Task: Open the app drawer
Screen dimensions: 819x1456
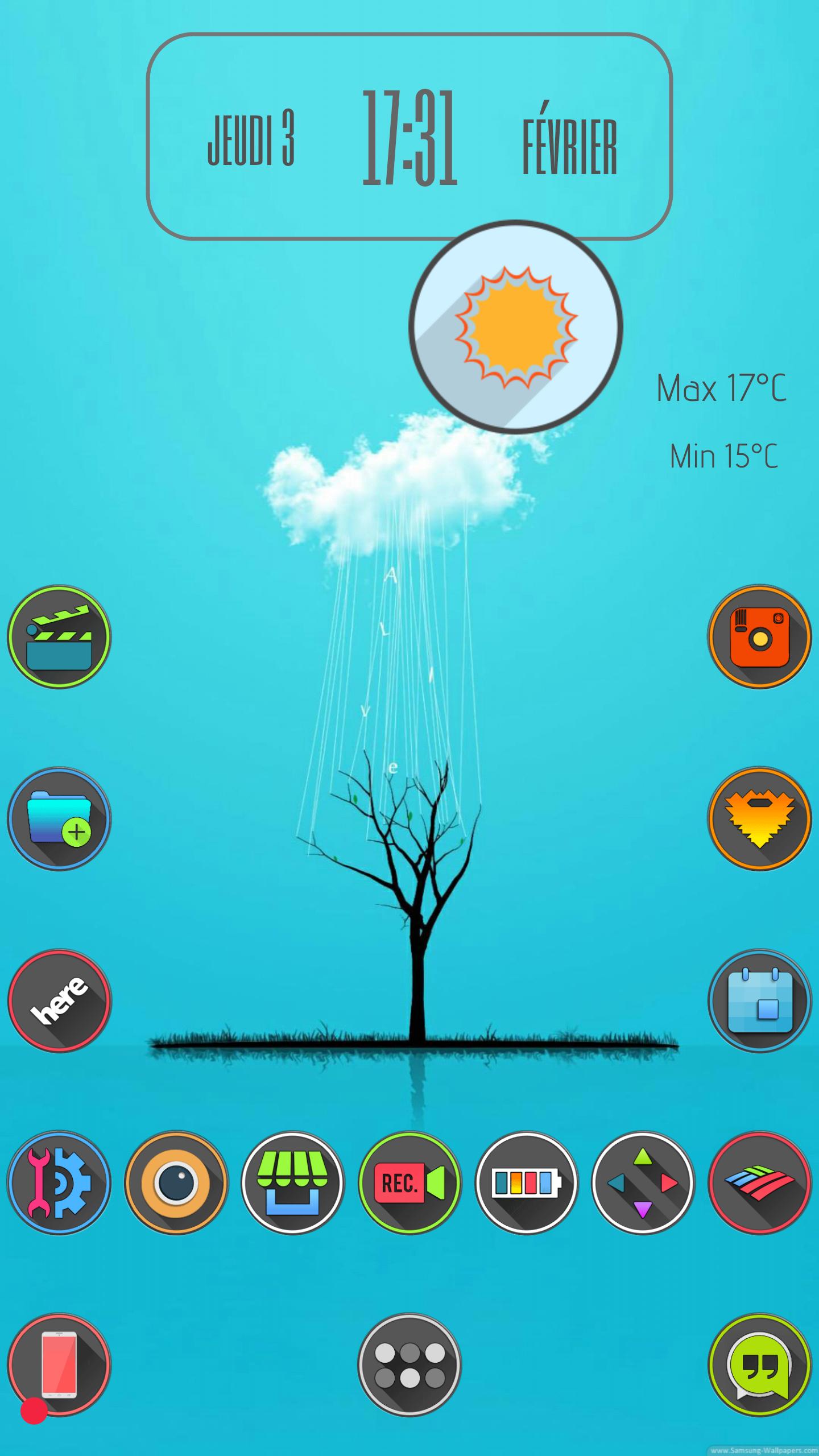Action: pos(409,1365)
